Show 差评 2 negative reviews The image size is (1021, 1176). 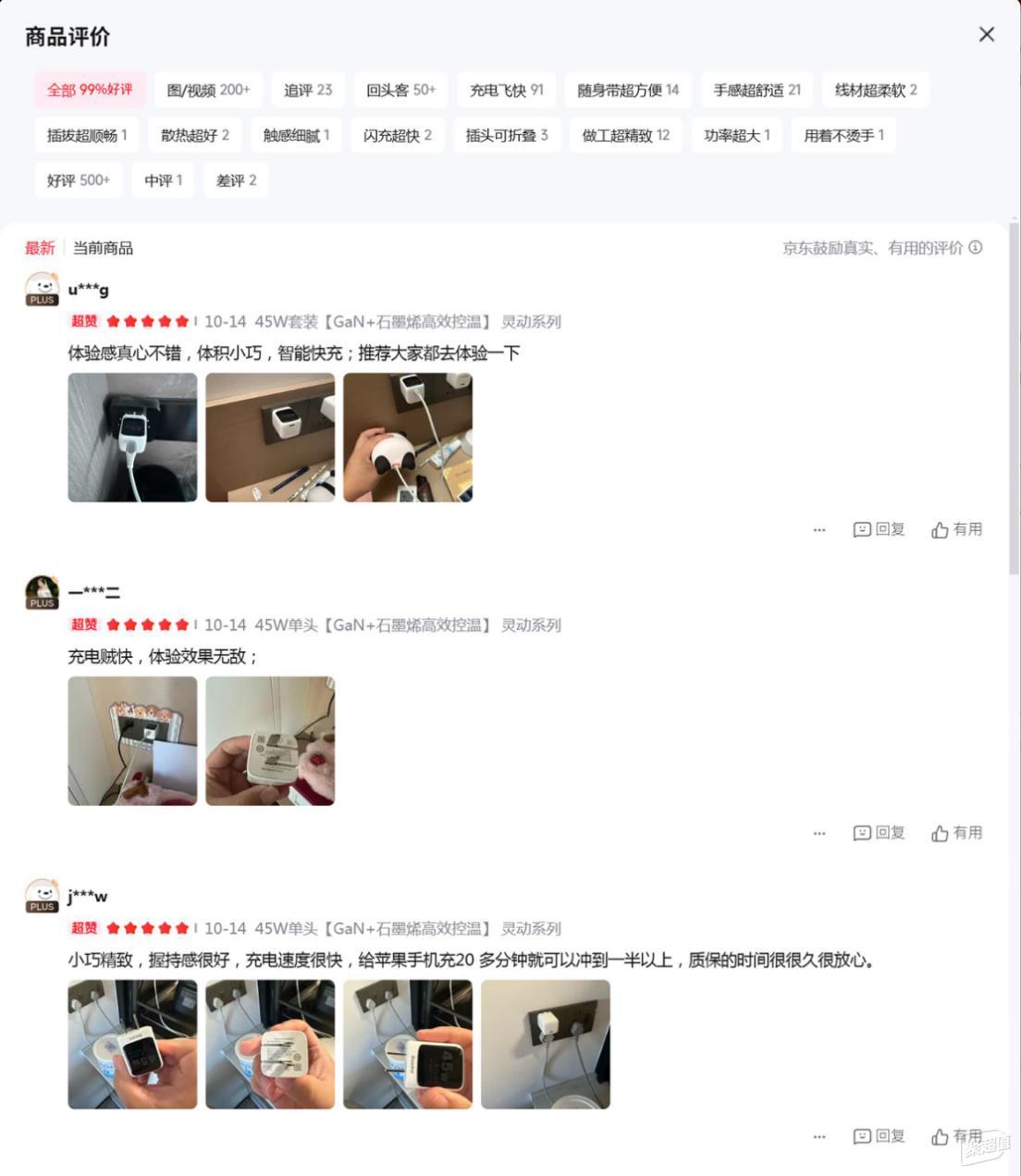(x=236, y=180)
